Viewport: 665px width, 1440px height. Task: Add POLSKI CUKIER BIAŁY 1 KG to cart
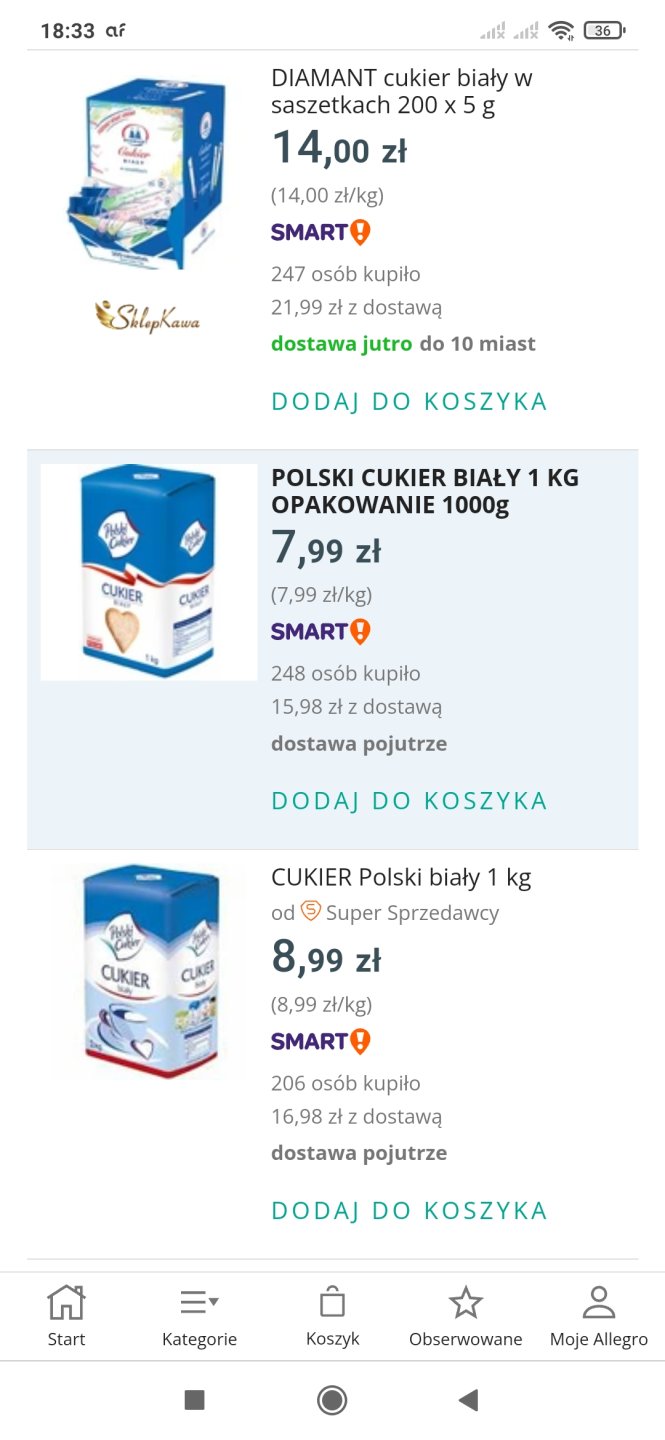(409, 801)
